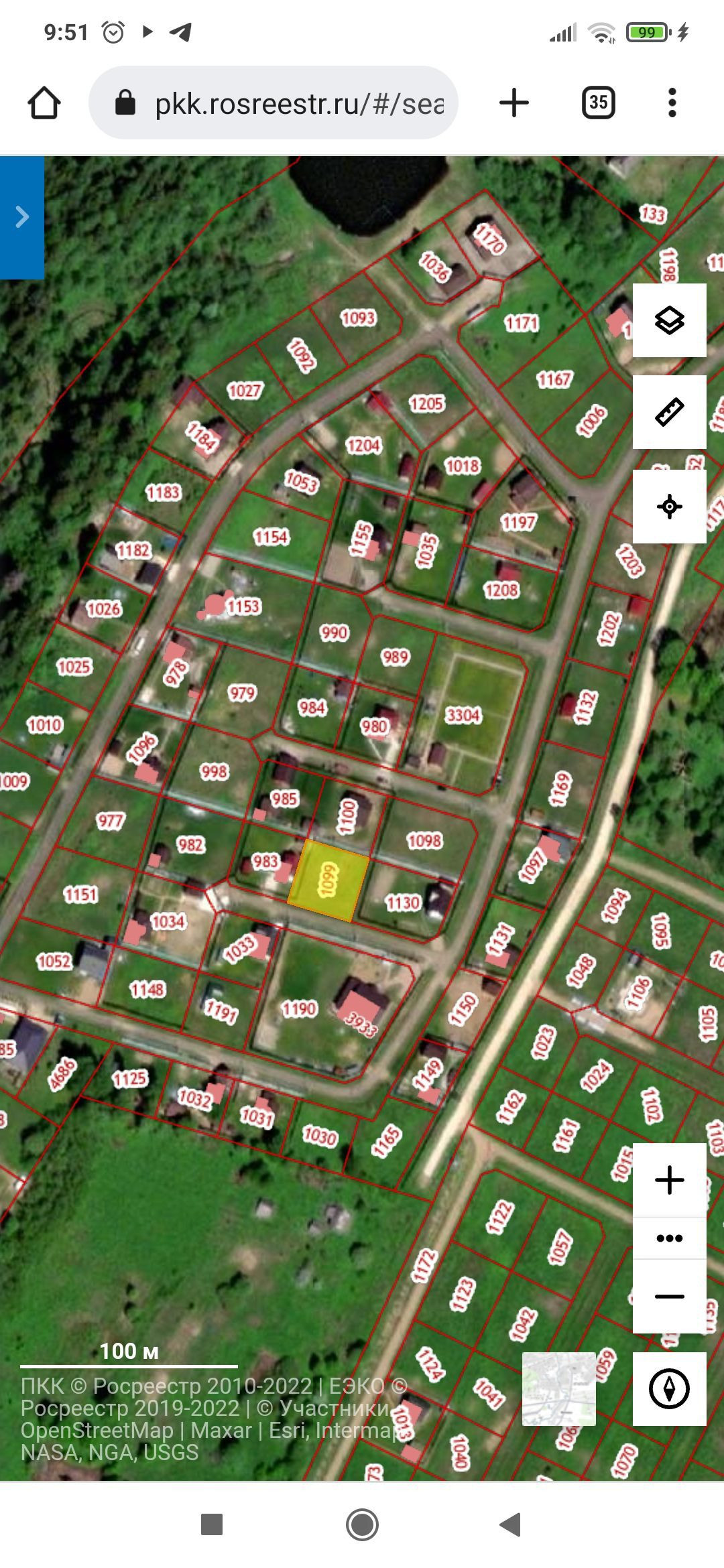This screenshot has height=1568, width=724.
Task: Tap the system back button
Action: point(511,1524)
